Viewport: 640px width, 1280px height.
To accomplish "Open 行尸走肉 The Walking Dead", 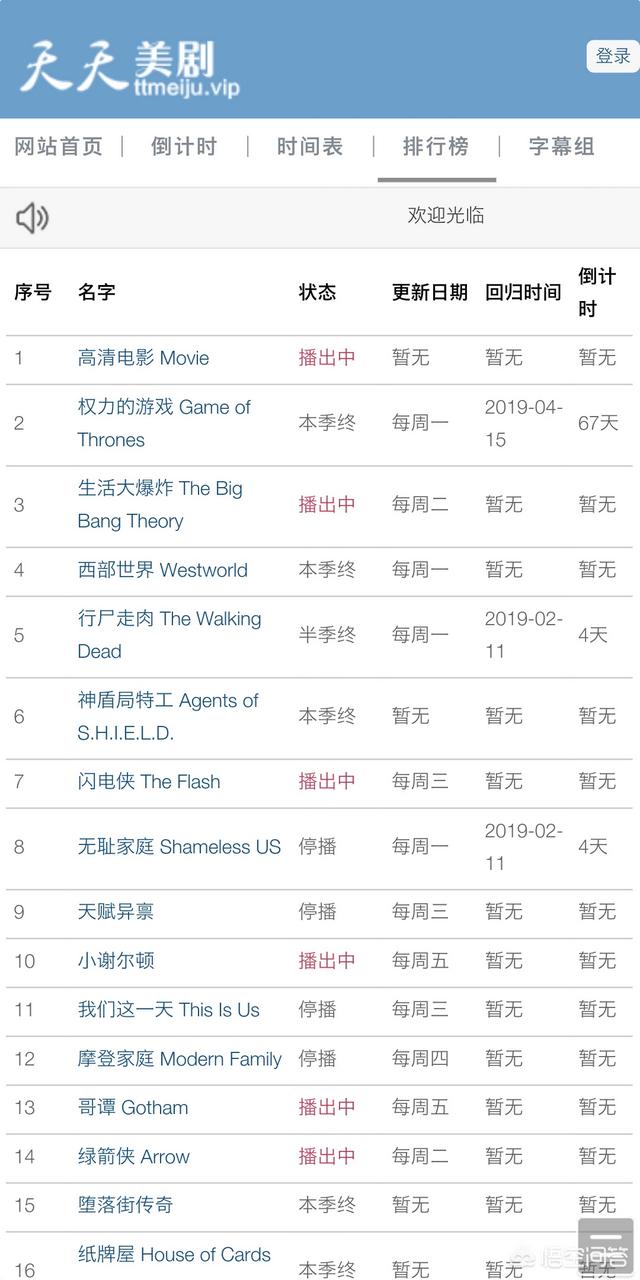I will (x=169, y=635).
